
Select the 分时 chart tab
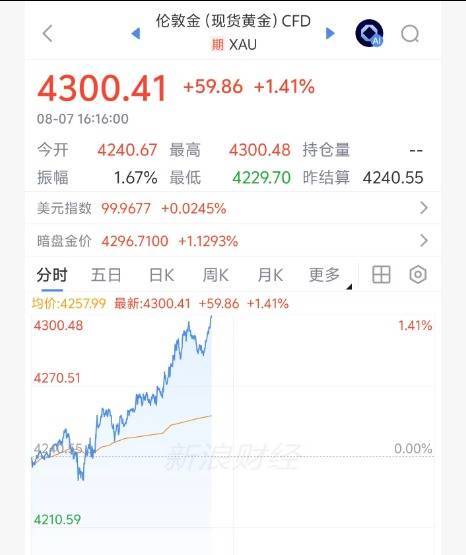pos(52,275)
